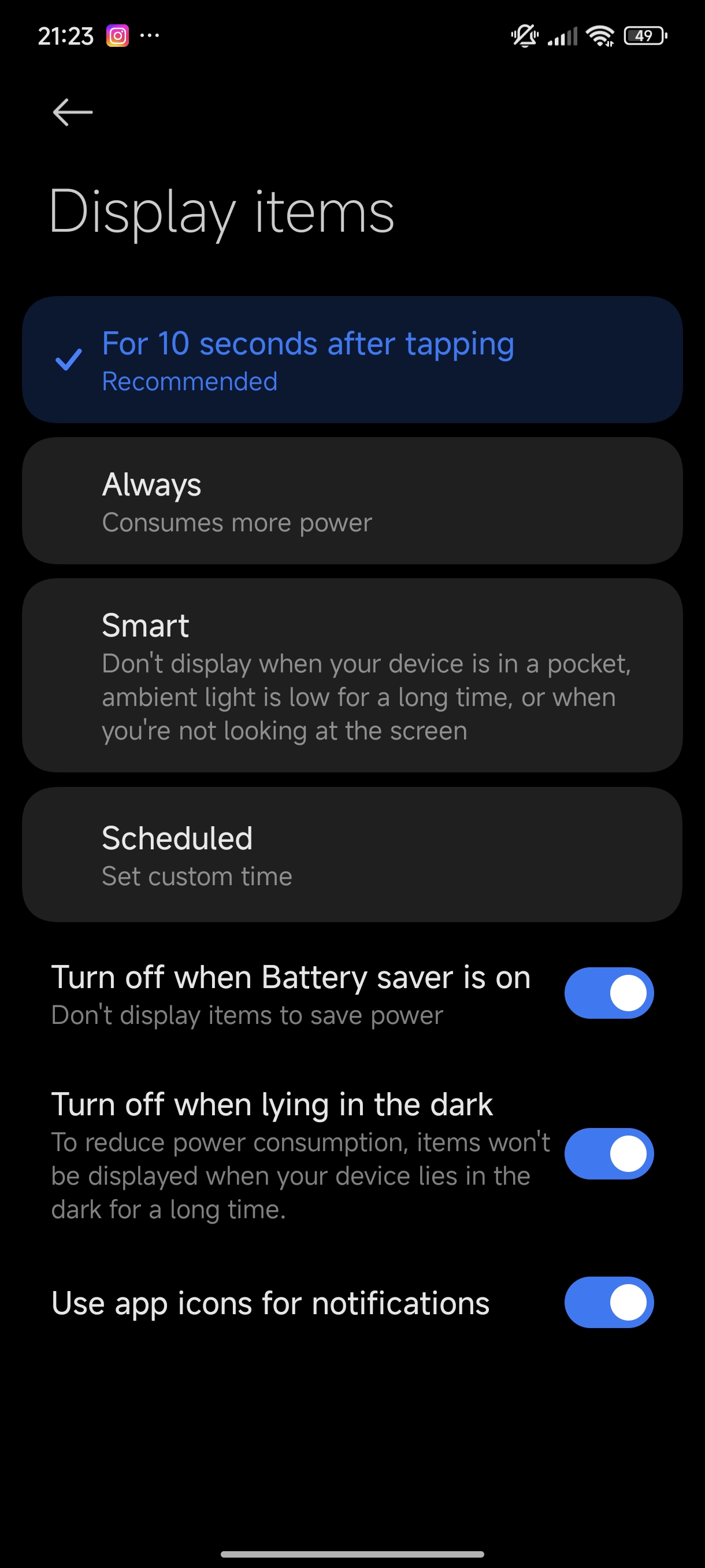Toggle 'Turn off when lying in the dark'
Screen dimensions: 705x1568
[x=609, y=1153]
